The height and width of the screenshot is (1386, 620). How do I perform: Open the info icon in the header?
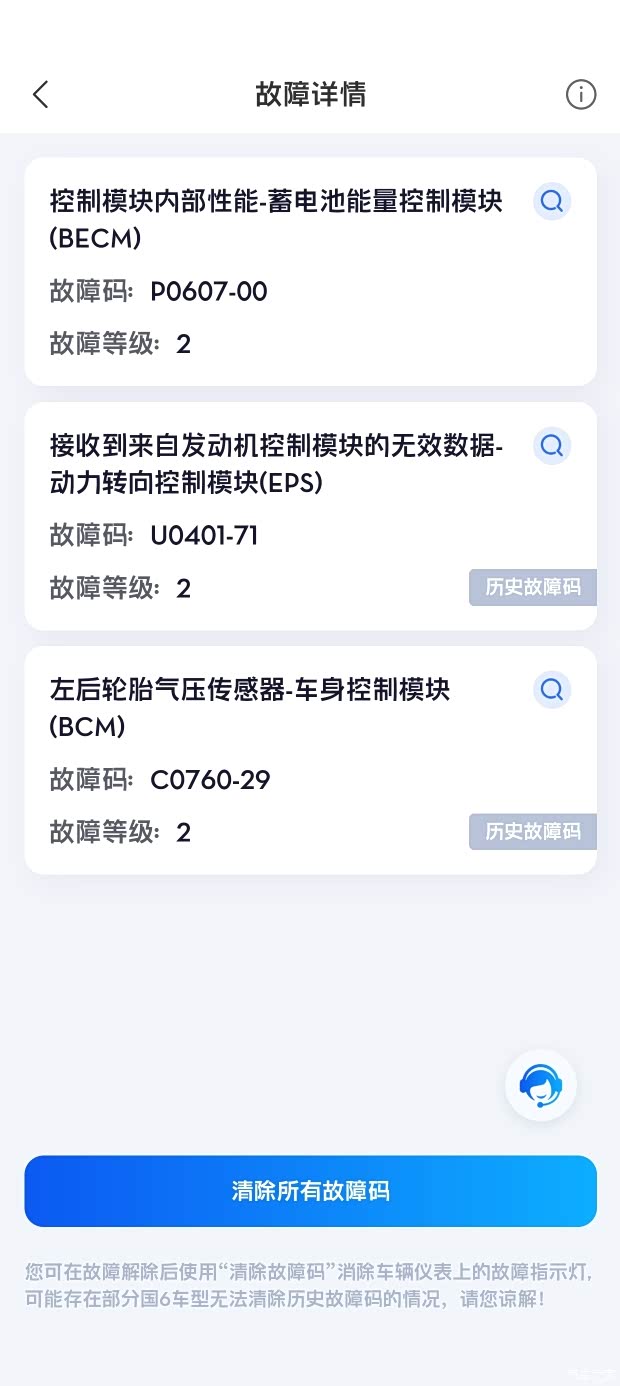(581, 95)
